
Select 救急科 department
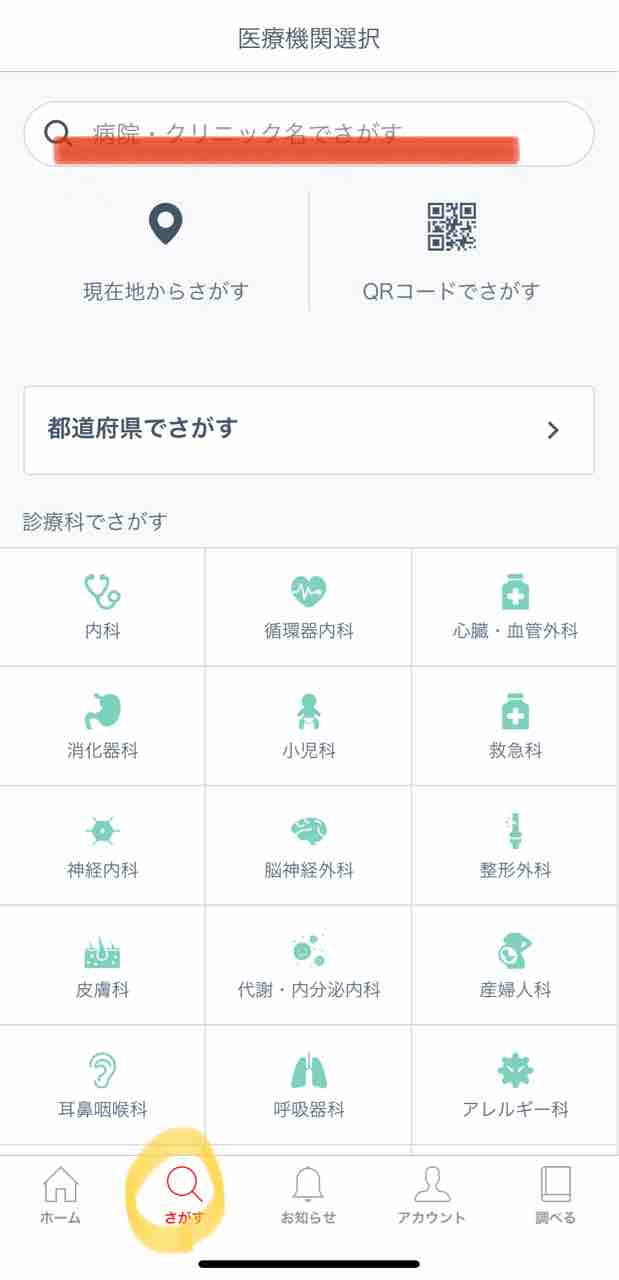click(515, 726)
